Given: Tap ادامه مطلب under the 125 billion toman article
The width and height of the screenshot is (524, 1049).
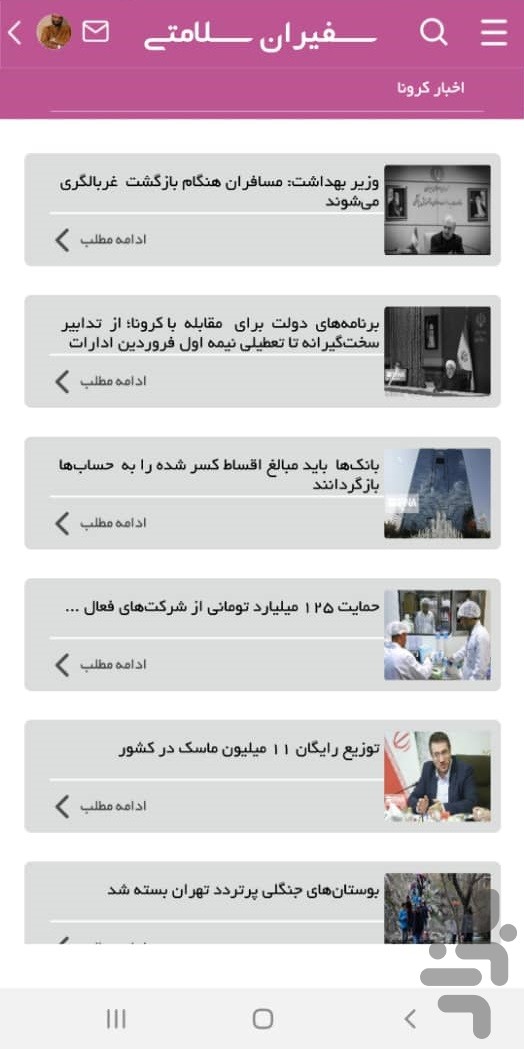Looking at the screenshot, I should point(100,665).
